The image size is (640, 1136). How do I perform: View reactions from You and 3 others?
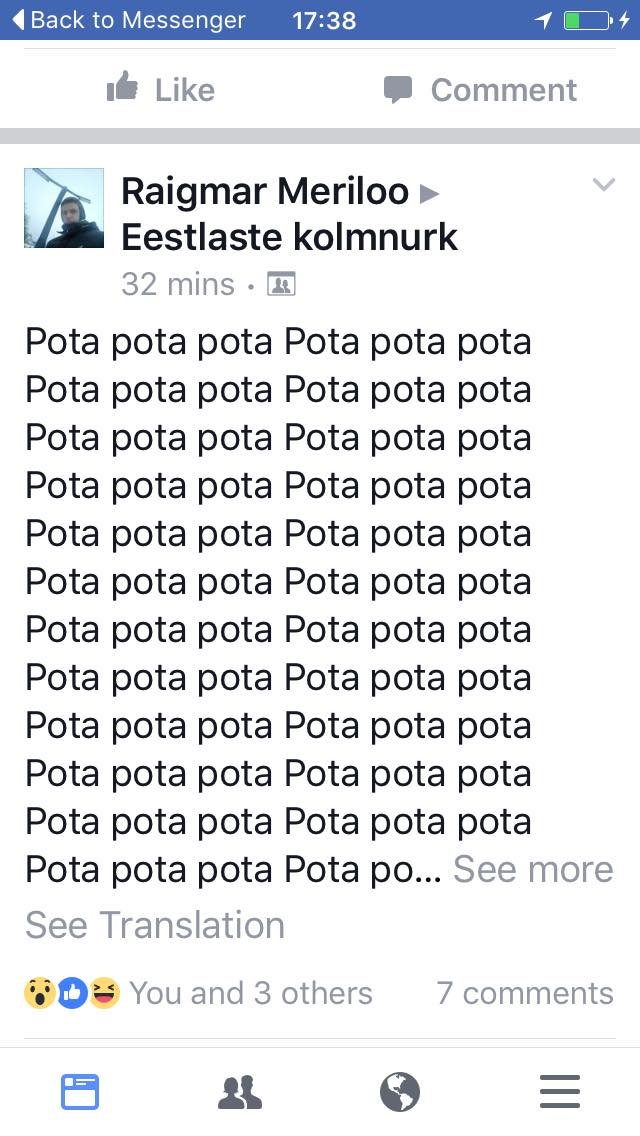pos(199,993)
